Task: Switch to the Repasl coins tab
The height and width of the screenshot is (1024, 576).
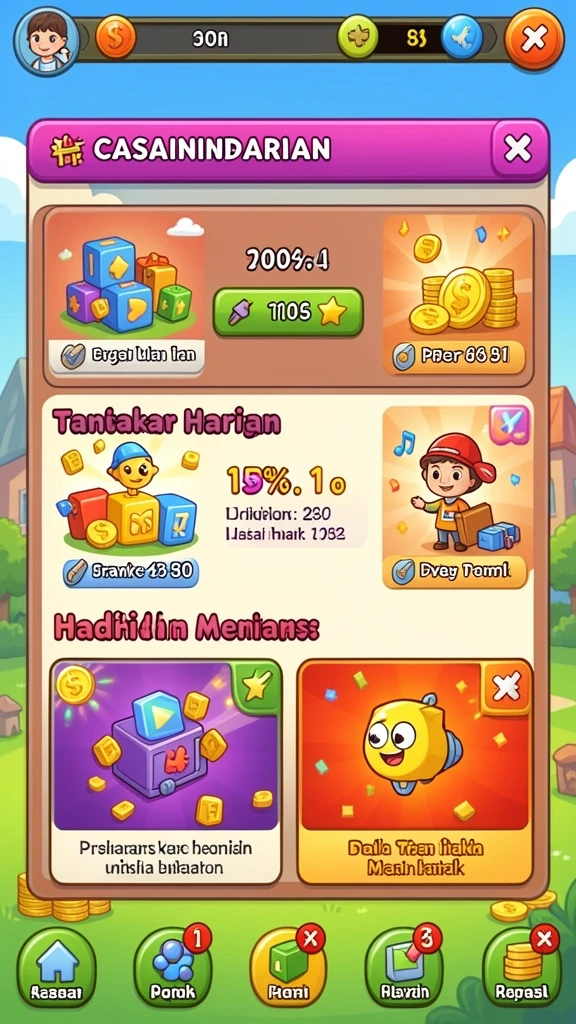Action: tap(521, 967)
